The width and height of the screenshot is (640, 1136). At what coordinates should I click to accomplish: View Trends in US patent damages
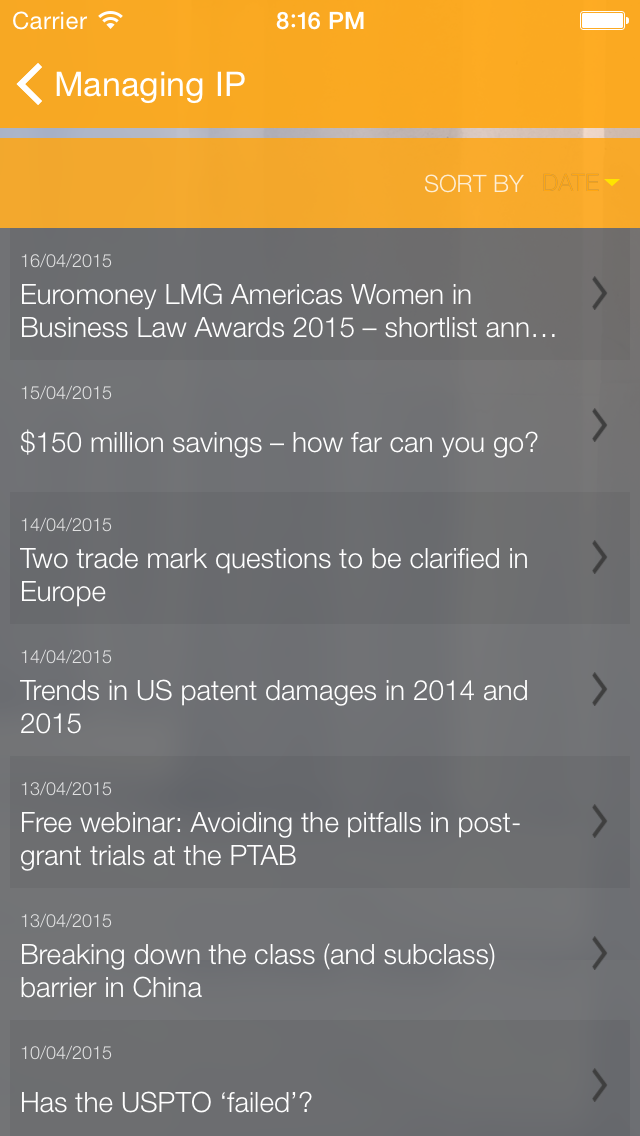pos(320,690)
